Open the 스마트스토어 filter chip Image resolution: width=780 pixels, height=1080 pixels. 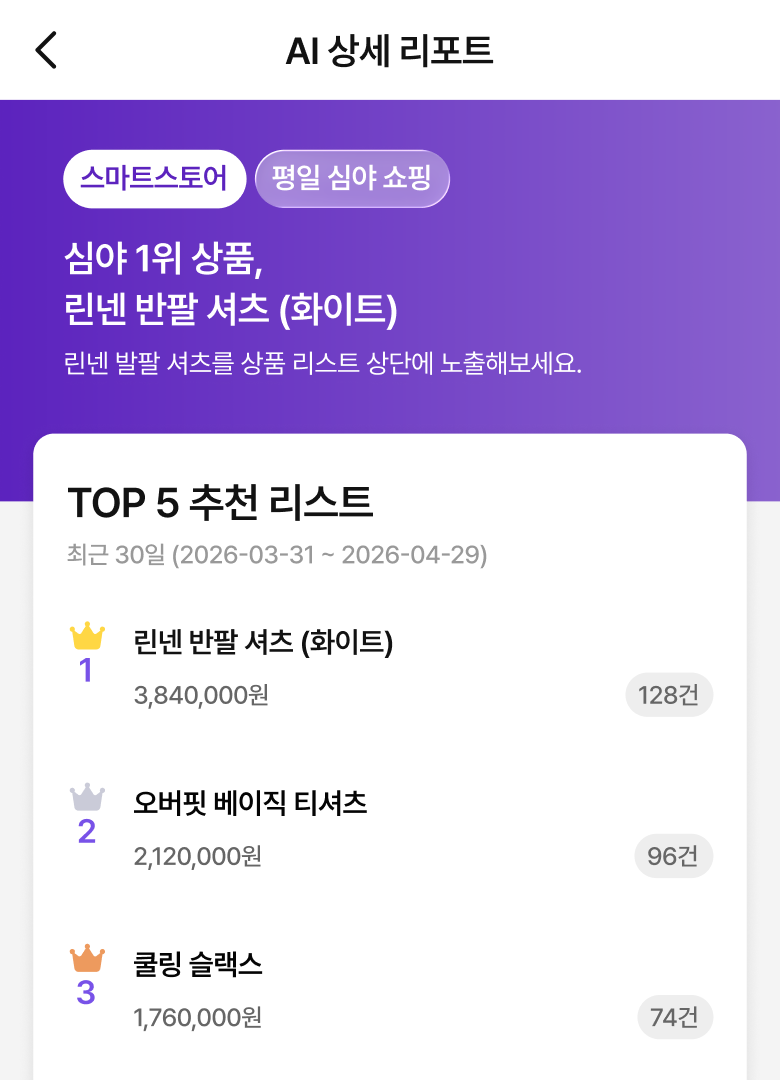(x=153, y=177)
